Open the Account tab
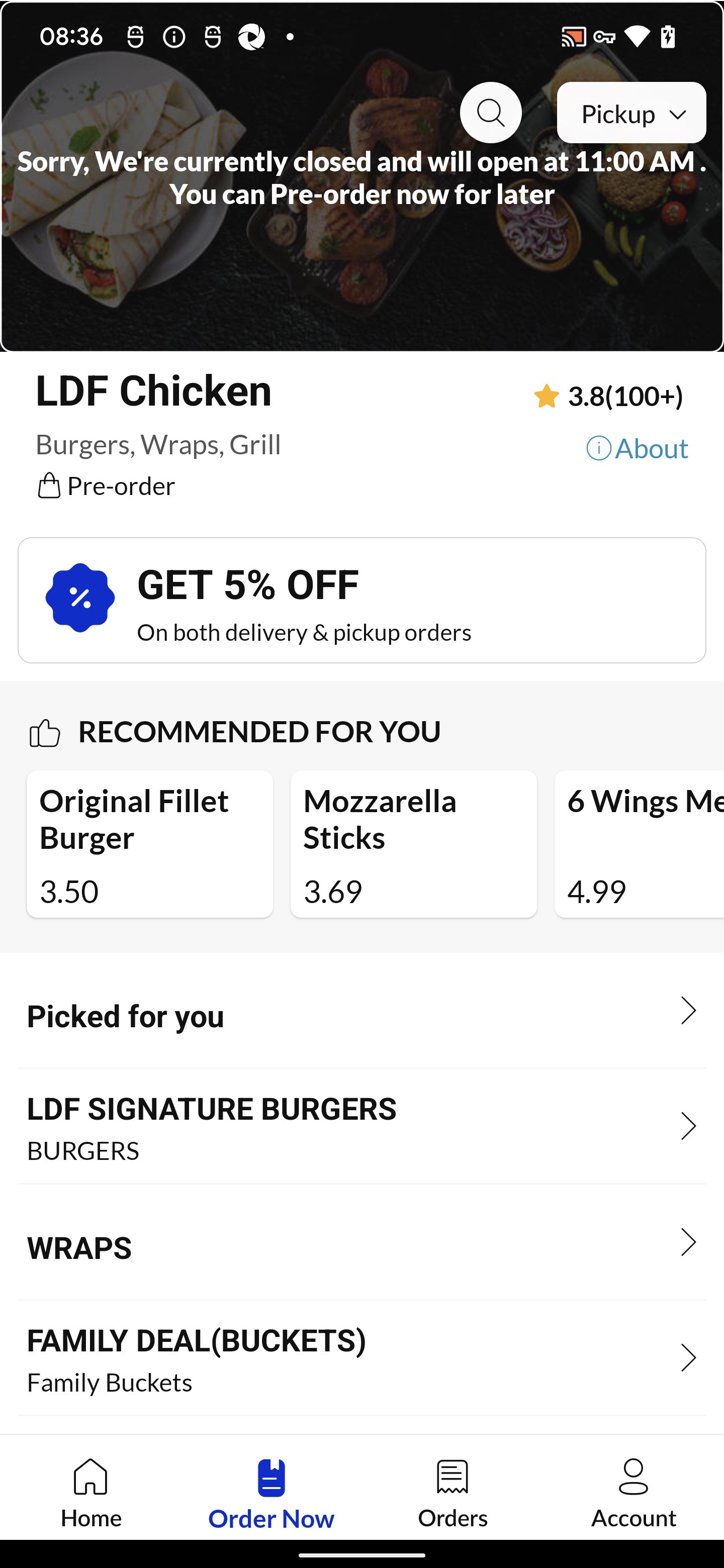The image size is (724, 1568). 633,1493
